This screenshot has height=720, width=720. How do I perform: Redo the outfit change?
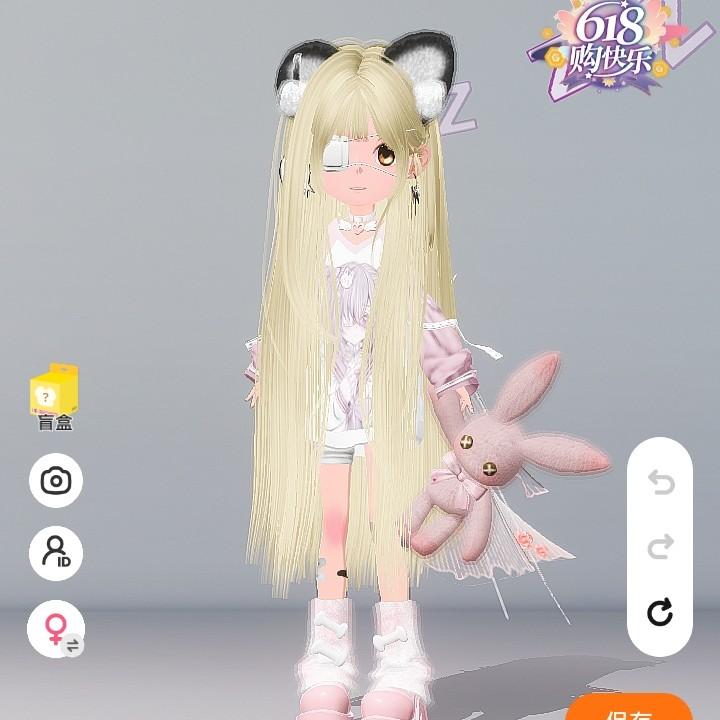pos(660,547)
